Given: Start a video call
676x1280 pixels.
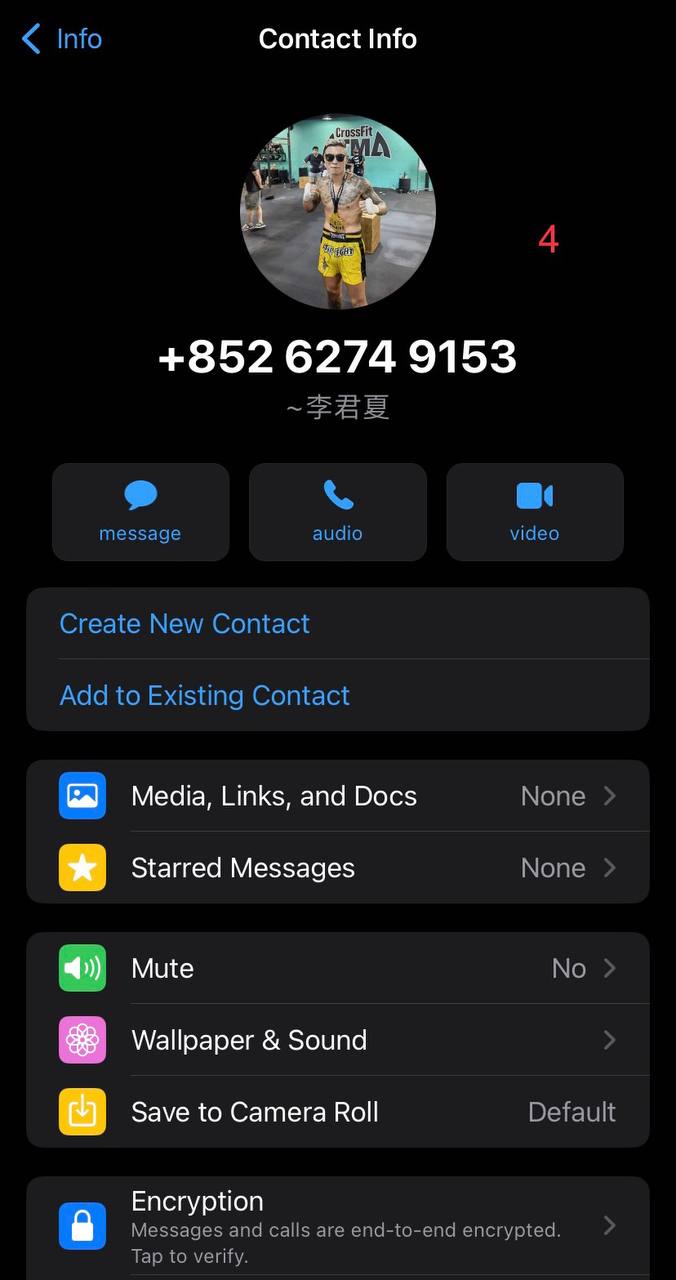Looking at the screenshot, I should pyautogui.click(x=535, y=511).
